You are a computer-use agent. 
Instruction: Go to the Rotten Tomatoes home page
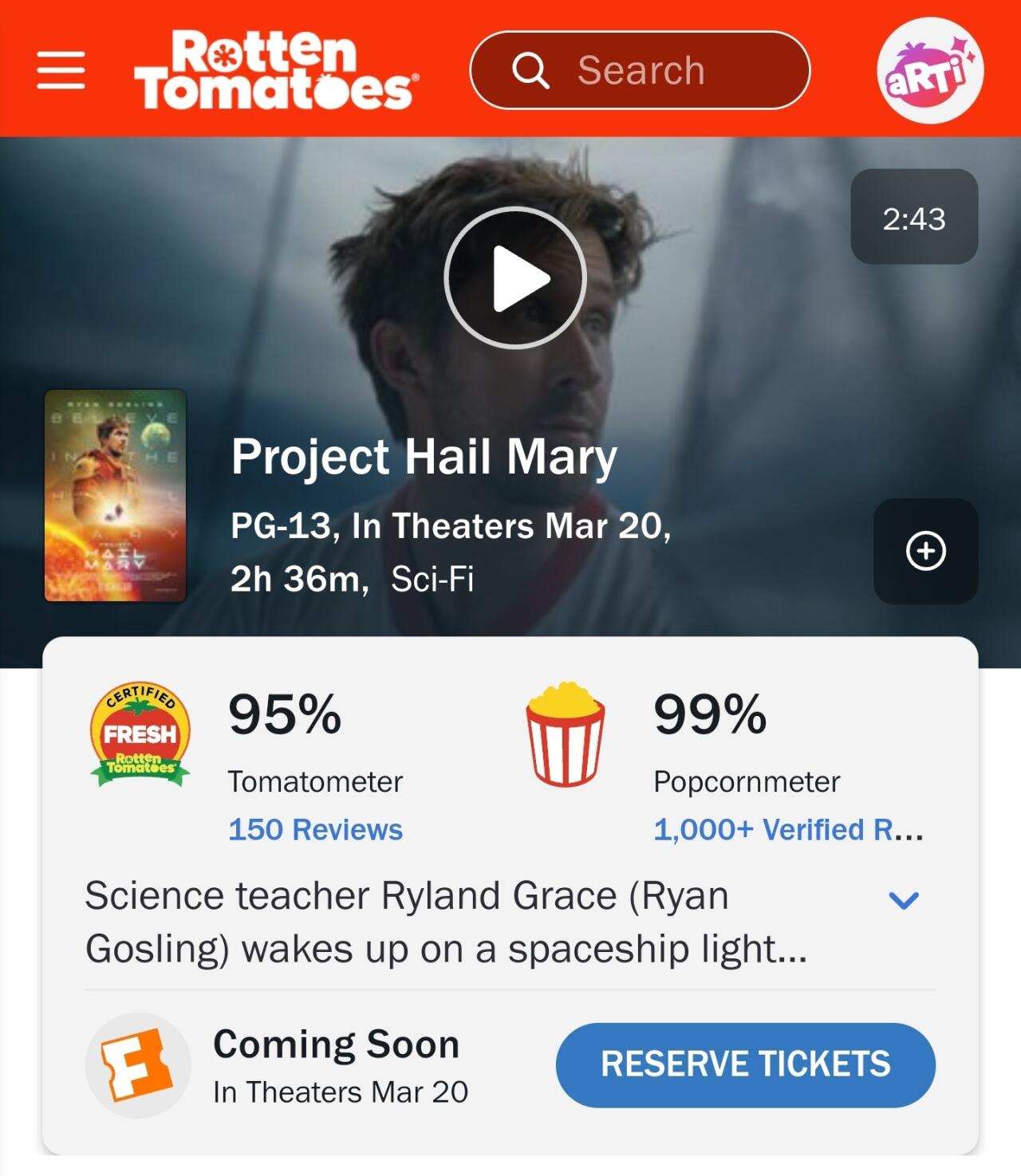[x=275, y=70]
